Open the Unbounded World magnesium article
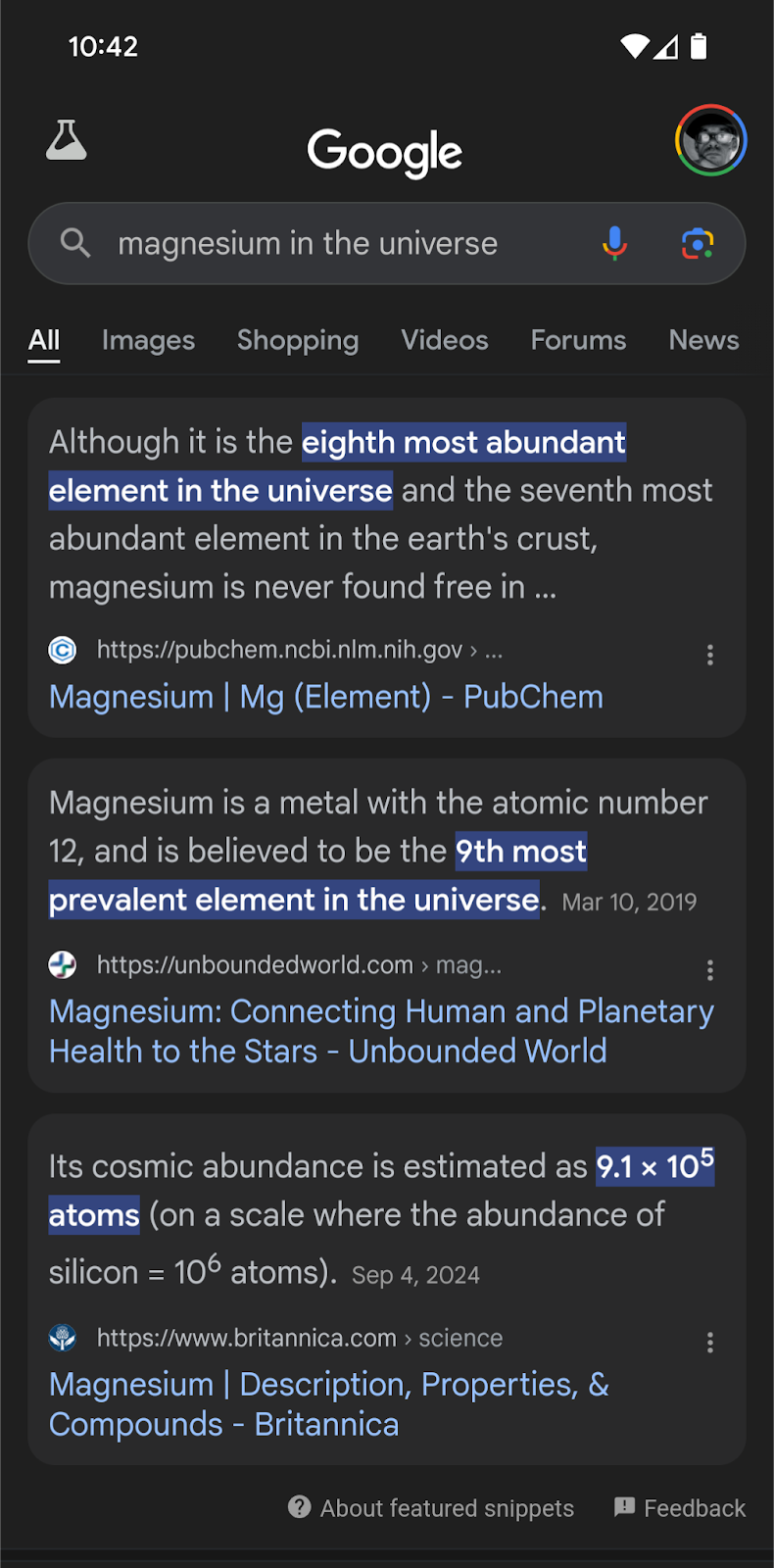 pyautogui.click(x=381, y=1031)
